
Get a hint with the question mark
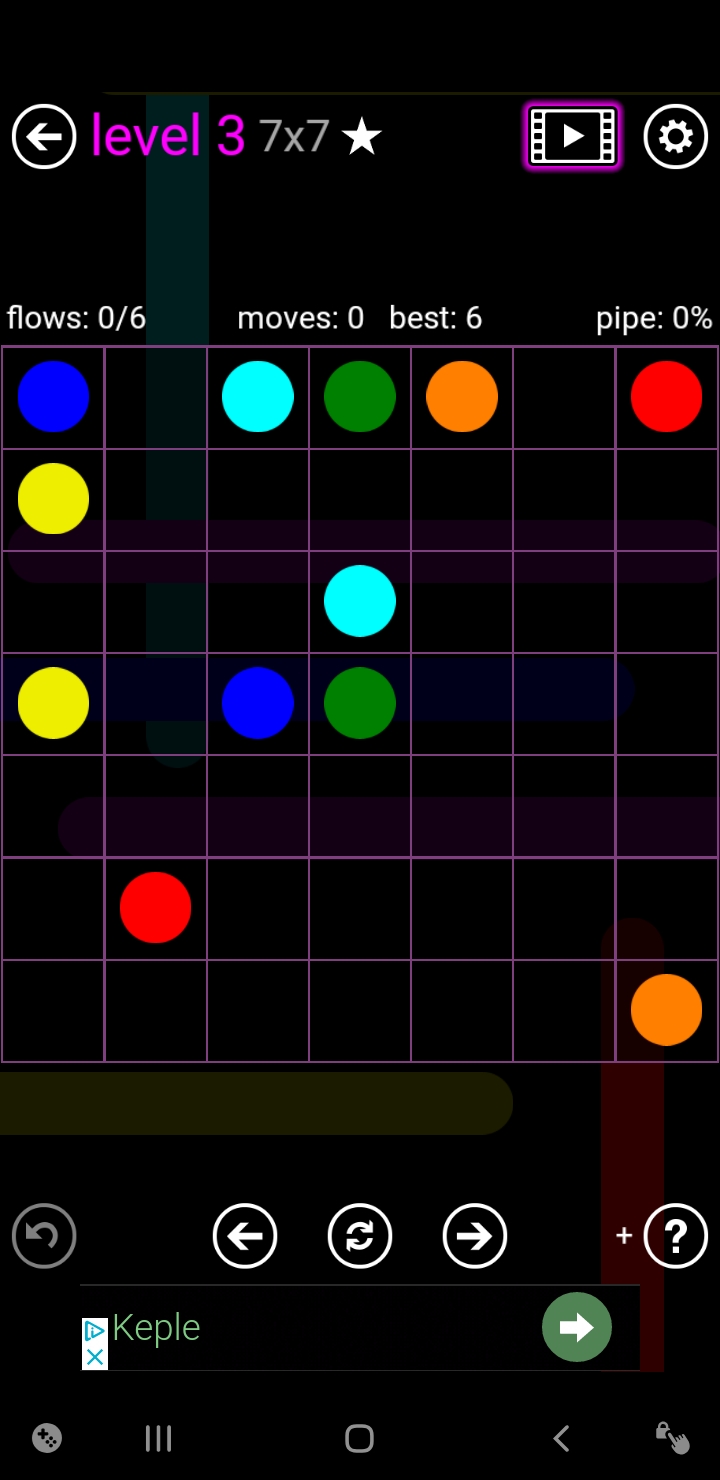pos(676,1236)
